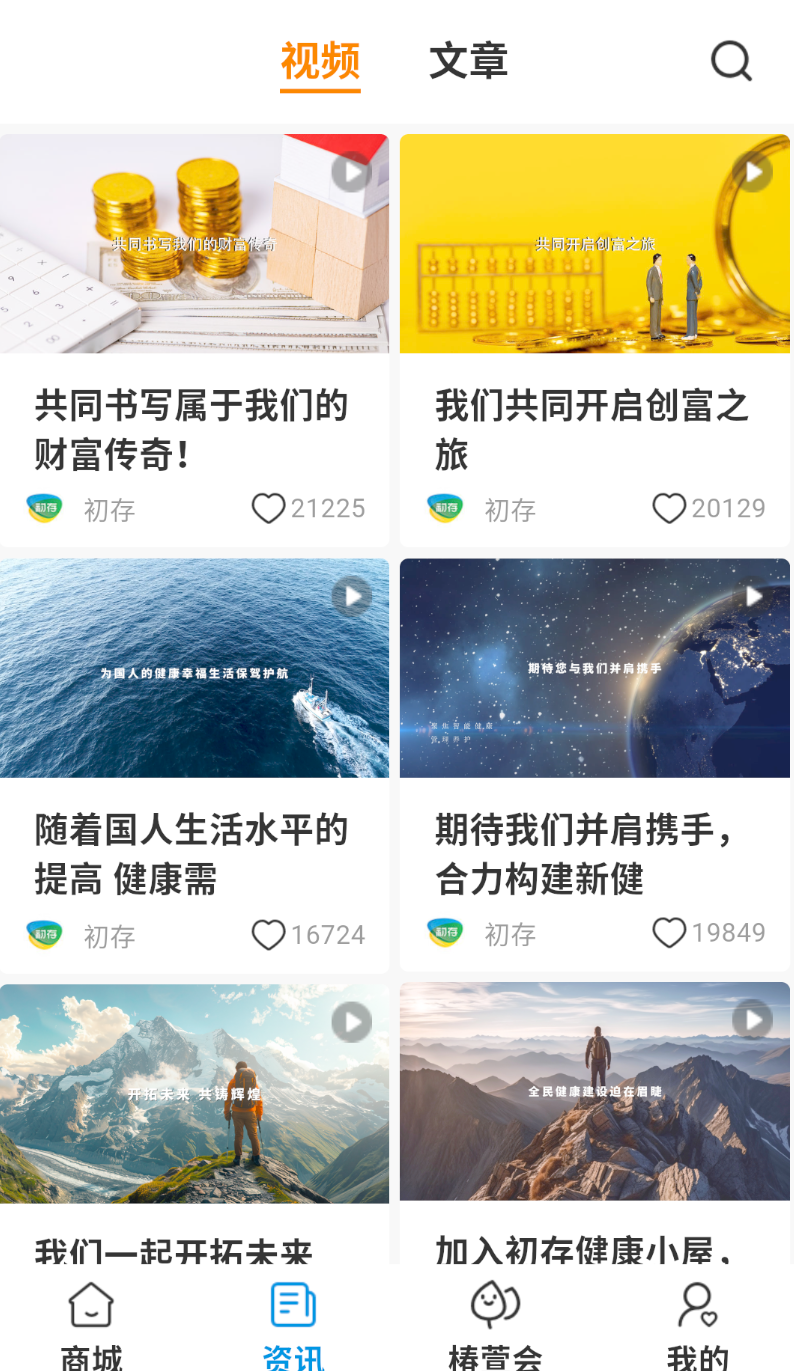Switch to the 文章 tab
The height and width of the screenshot is (1371, 794).
point(469,60)
